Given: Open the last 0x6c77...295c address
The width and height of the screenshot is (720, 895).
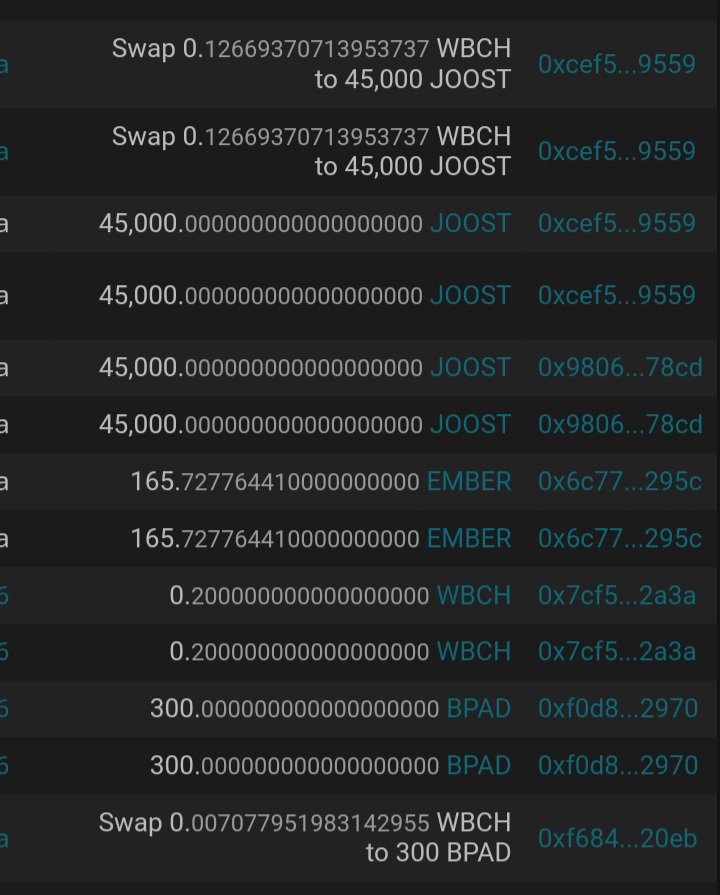Looking at the screenshot, I should (x=620, y=538).
